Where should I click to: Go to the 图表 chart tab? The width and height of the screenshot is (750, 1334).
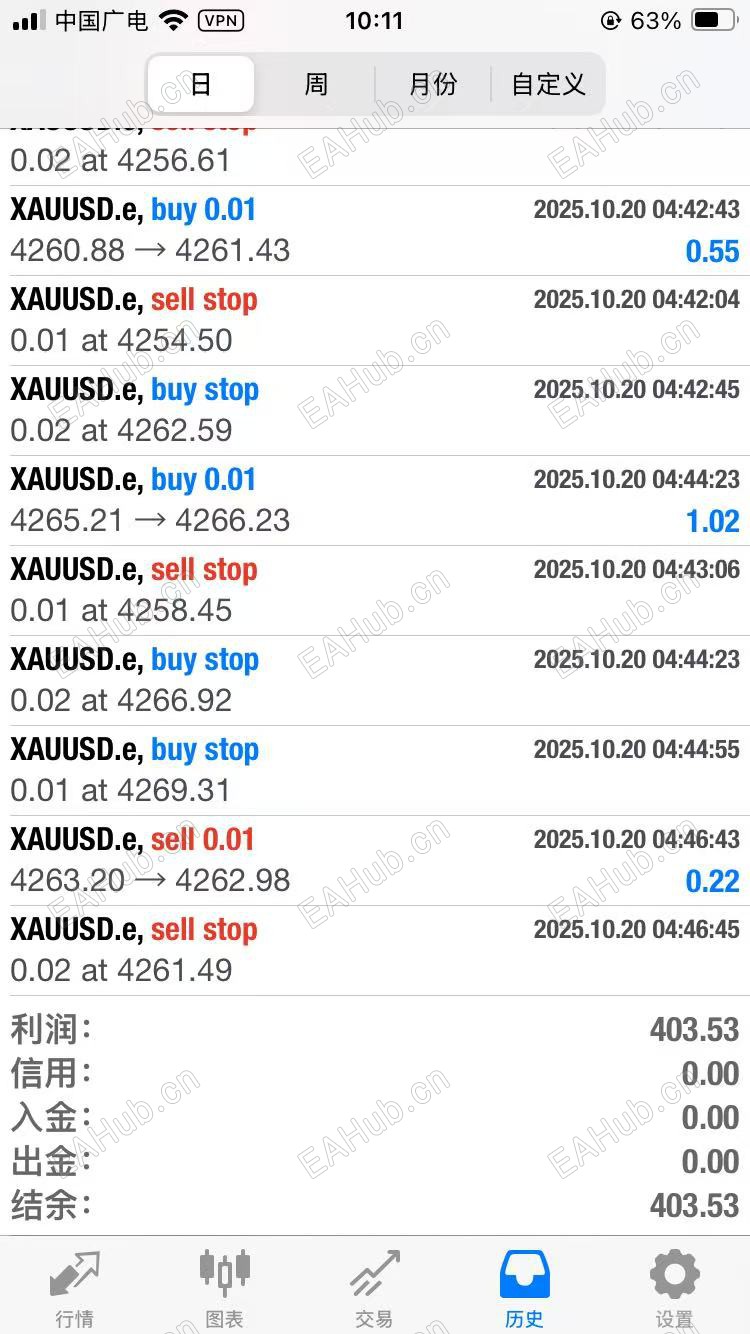225,1287
